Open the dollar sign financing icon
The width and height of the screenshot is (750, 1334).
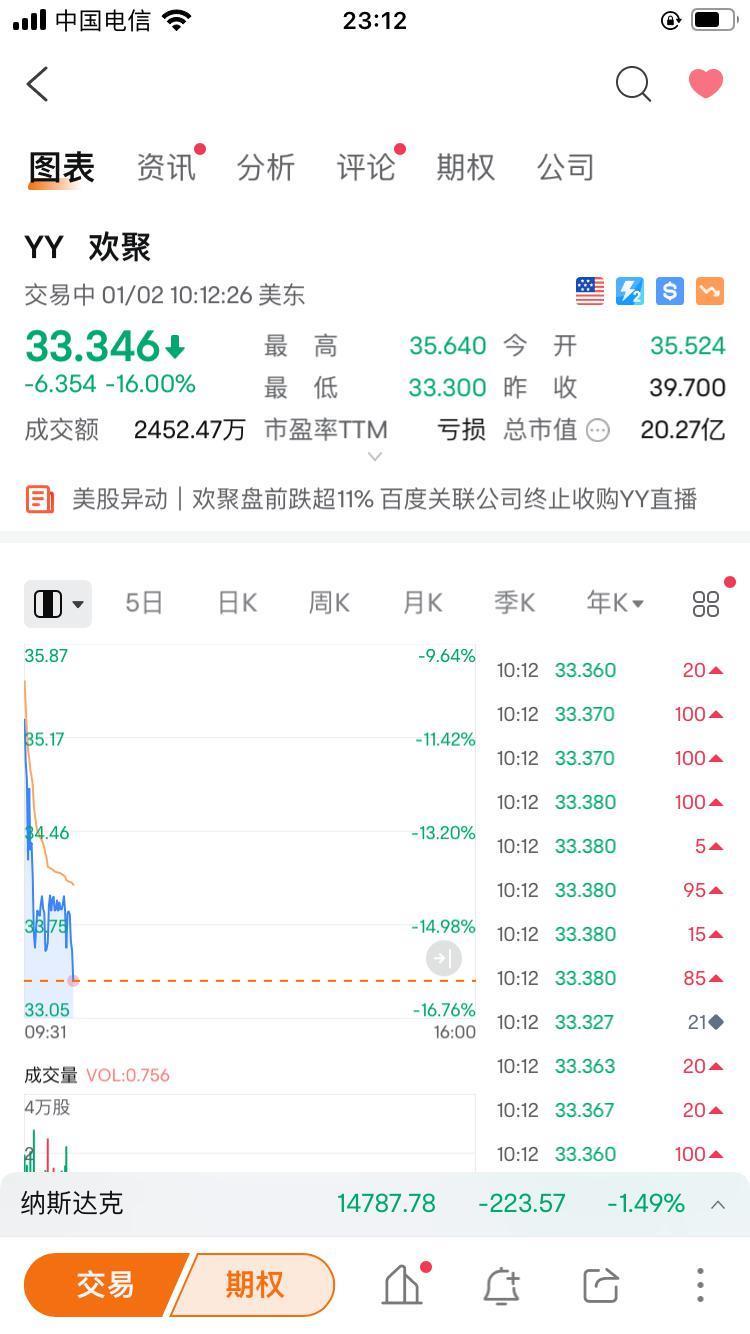[x=669, y=291]
